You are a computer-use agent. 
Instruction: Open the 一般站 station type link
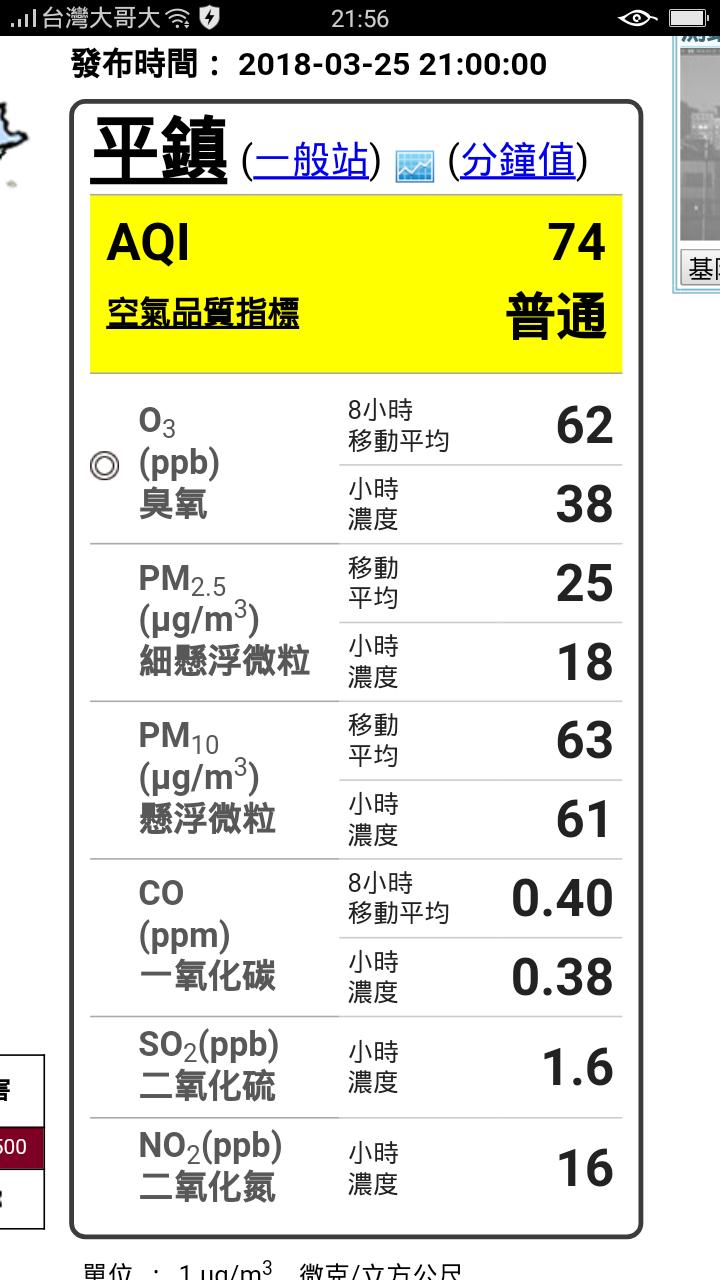click(312, 160)
